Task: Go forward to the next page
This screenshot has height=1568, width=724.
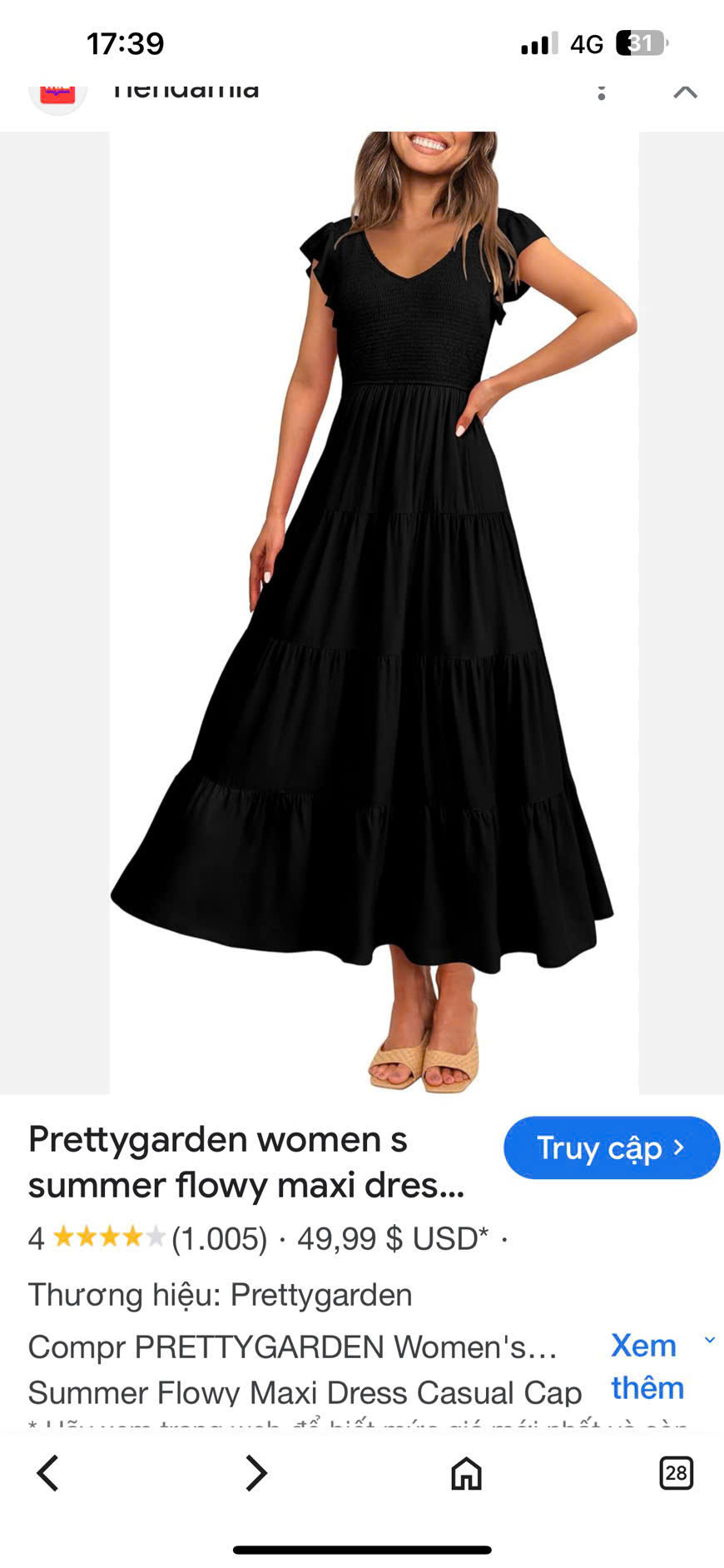Action: pos(255,1473)
